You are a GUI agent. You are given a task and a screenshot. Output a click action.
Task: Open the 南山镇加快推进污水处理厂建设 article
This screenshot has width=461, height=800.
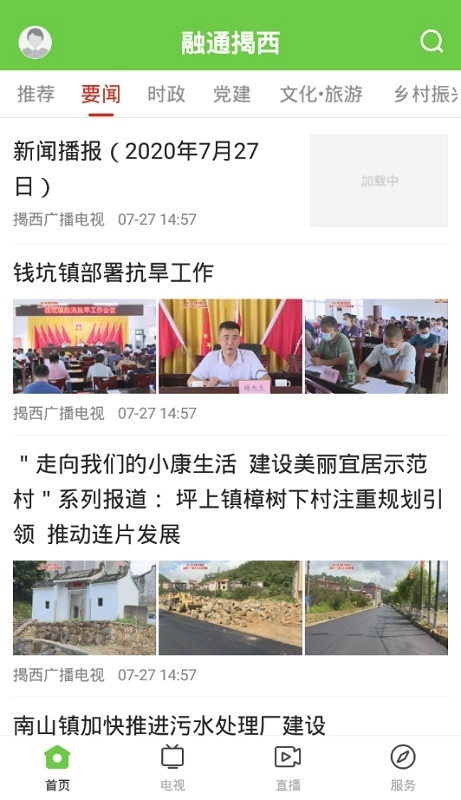pyautogui.click(x=169, y=724)
